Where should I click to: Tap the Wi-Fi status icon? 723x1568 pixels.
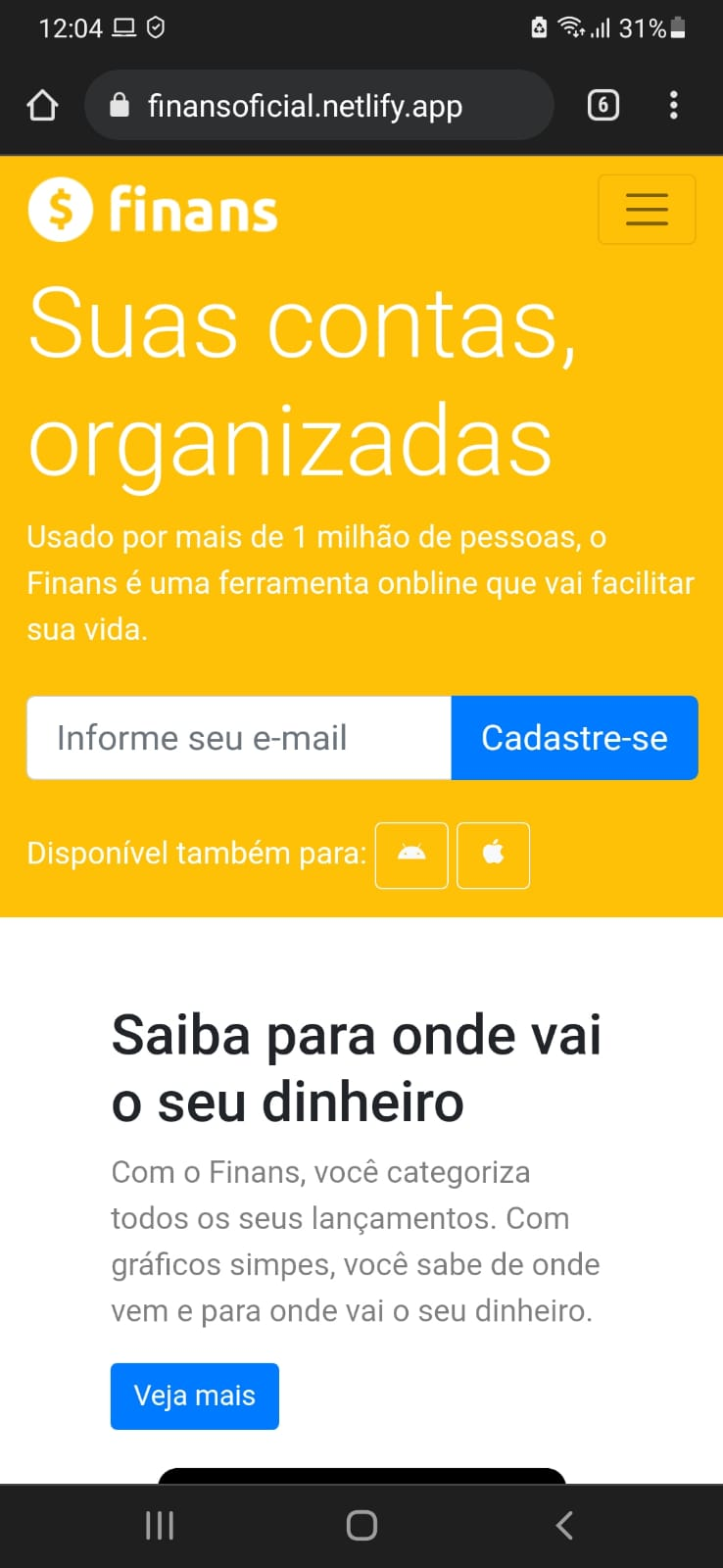tap(571, 26)
